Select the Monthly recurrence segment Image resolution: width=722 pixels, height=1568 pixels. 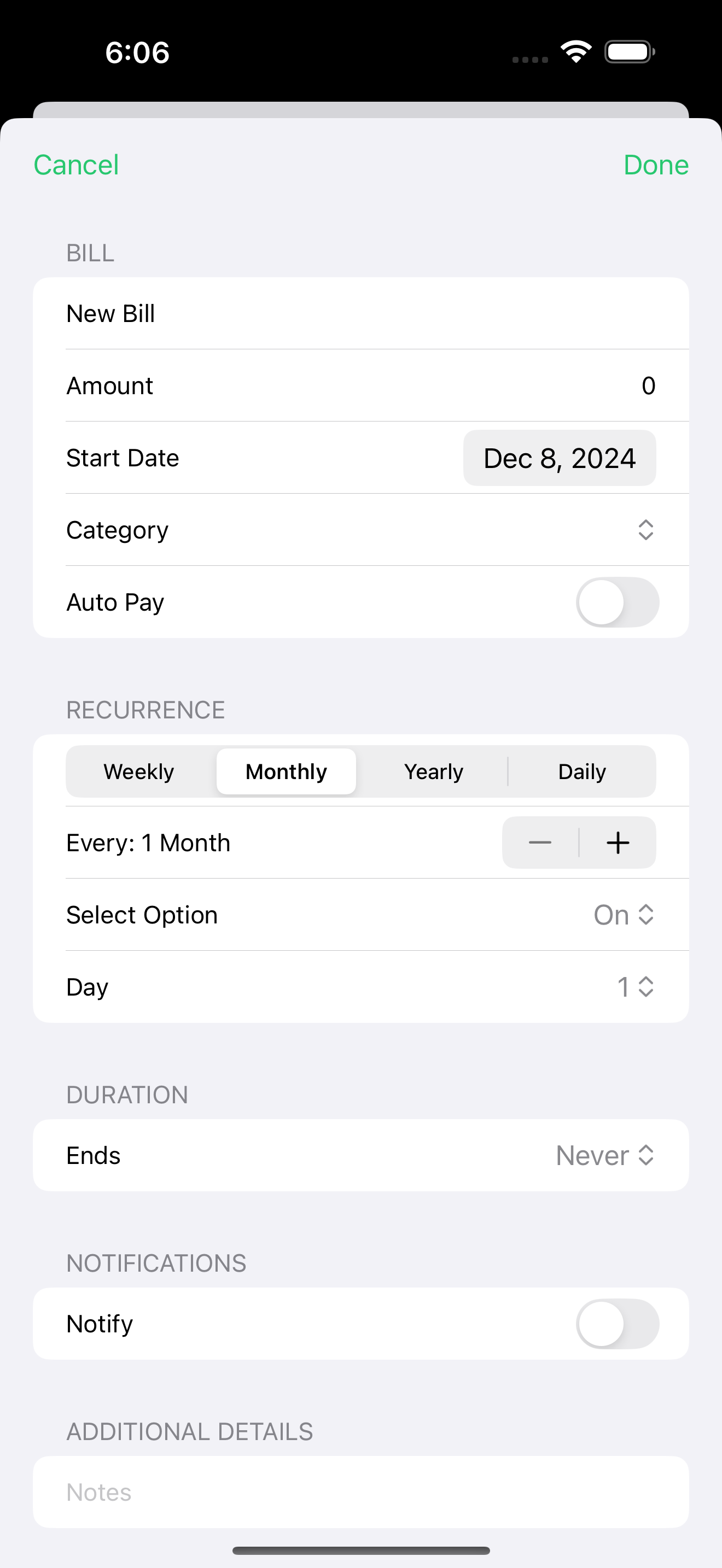286,772
